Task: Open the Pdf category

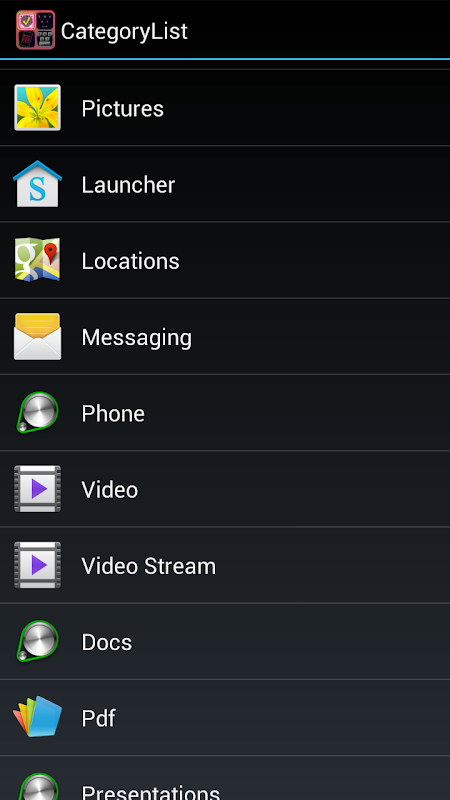Action: click(225, 718)
